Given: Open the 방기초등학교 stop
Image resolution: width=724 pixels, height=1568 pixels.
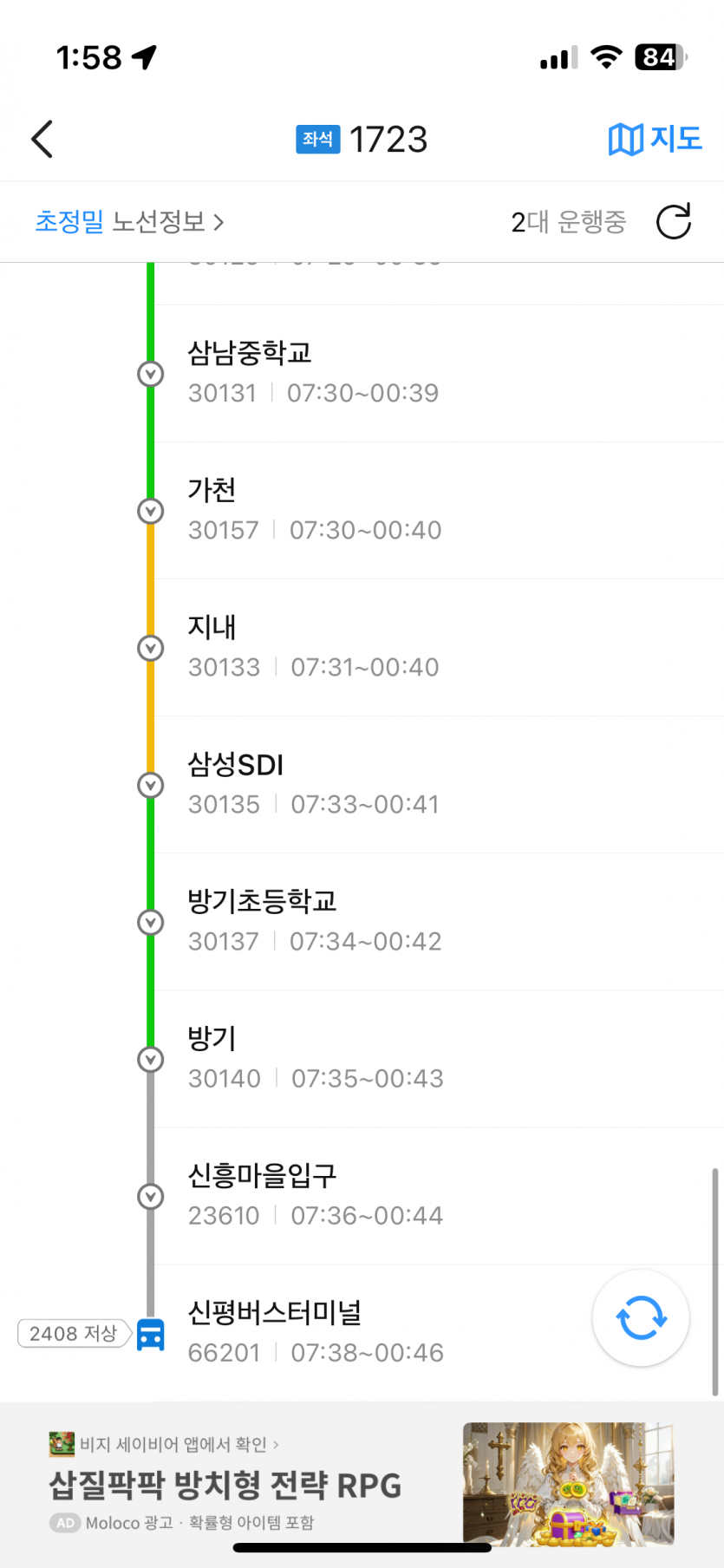Looking at the screenshot, I should tap(439, 922).
